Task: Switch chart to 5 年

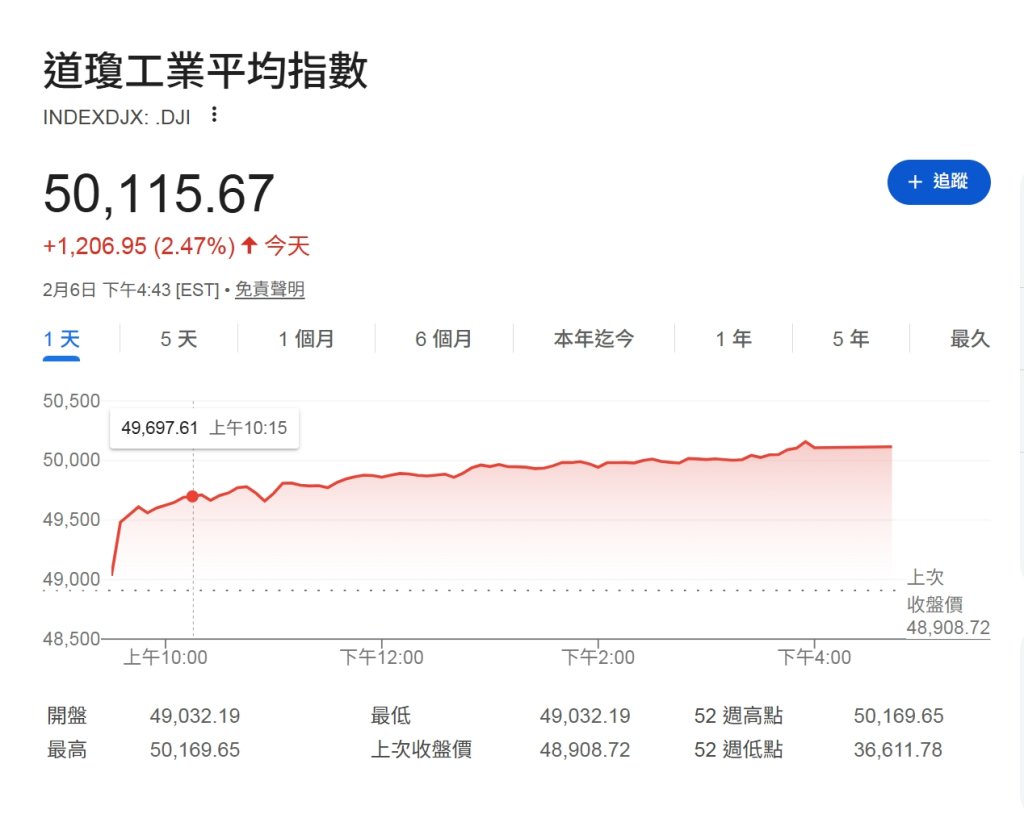Action: (x=851, y=339)
